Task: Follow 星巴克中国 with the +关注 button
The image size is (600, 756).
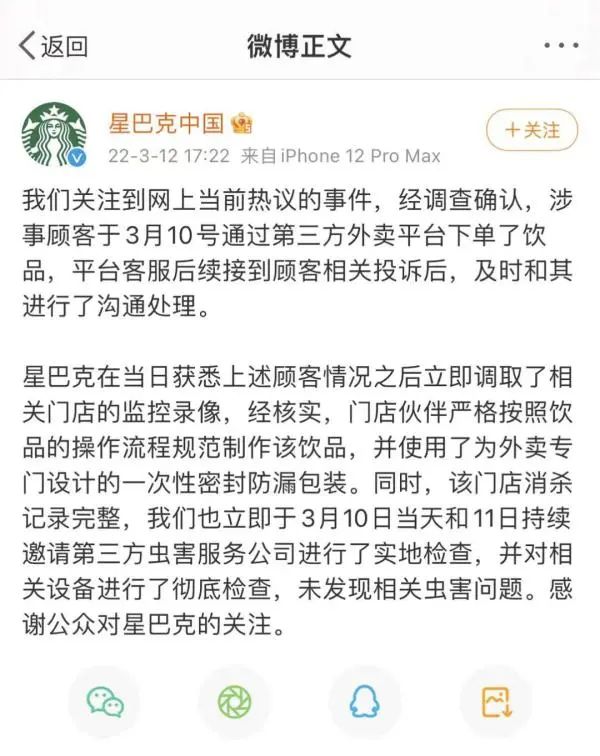Action: tap(531, 130)
